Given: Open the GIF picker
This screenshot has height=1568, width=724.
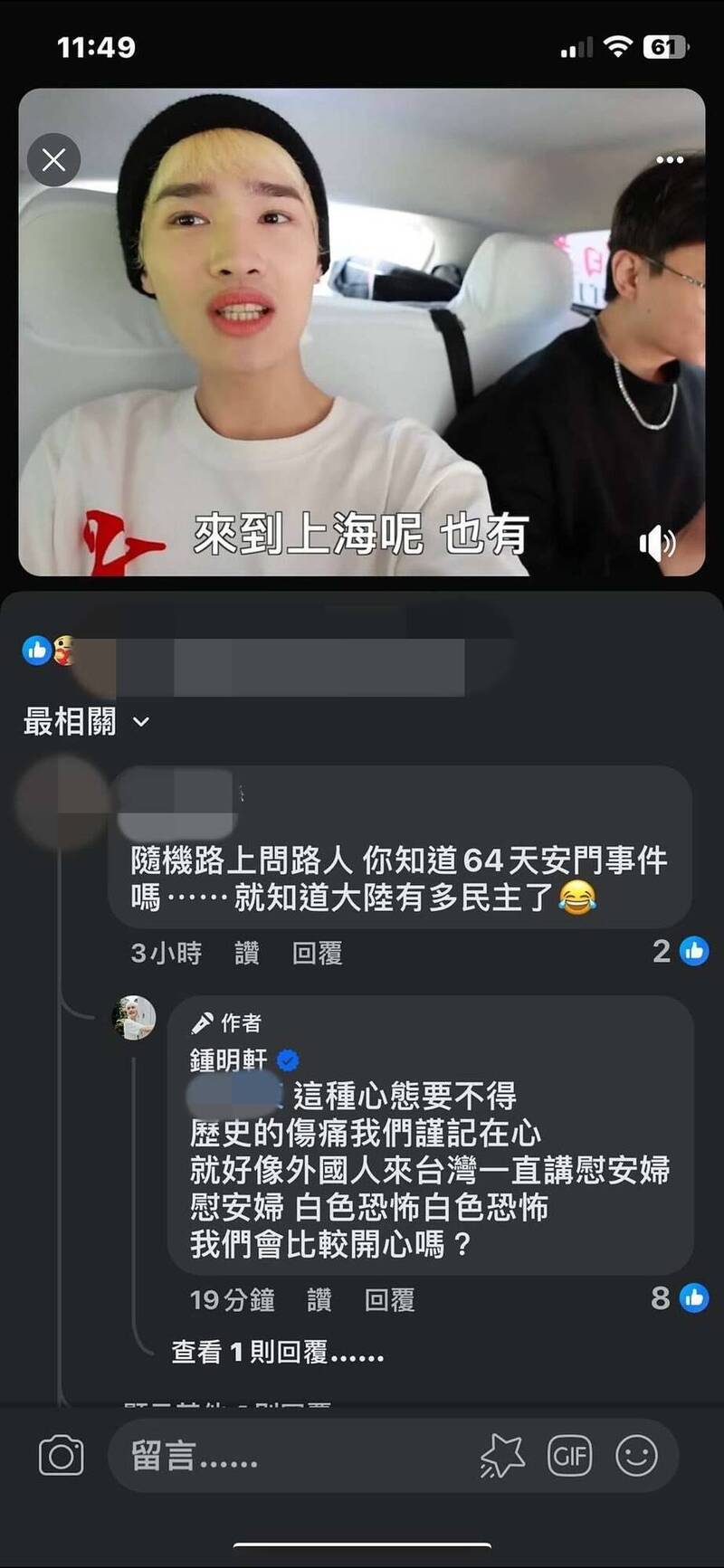Looking at the screenshot, I should point(570,1456).
